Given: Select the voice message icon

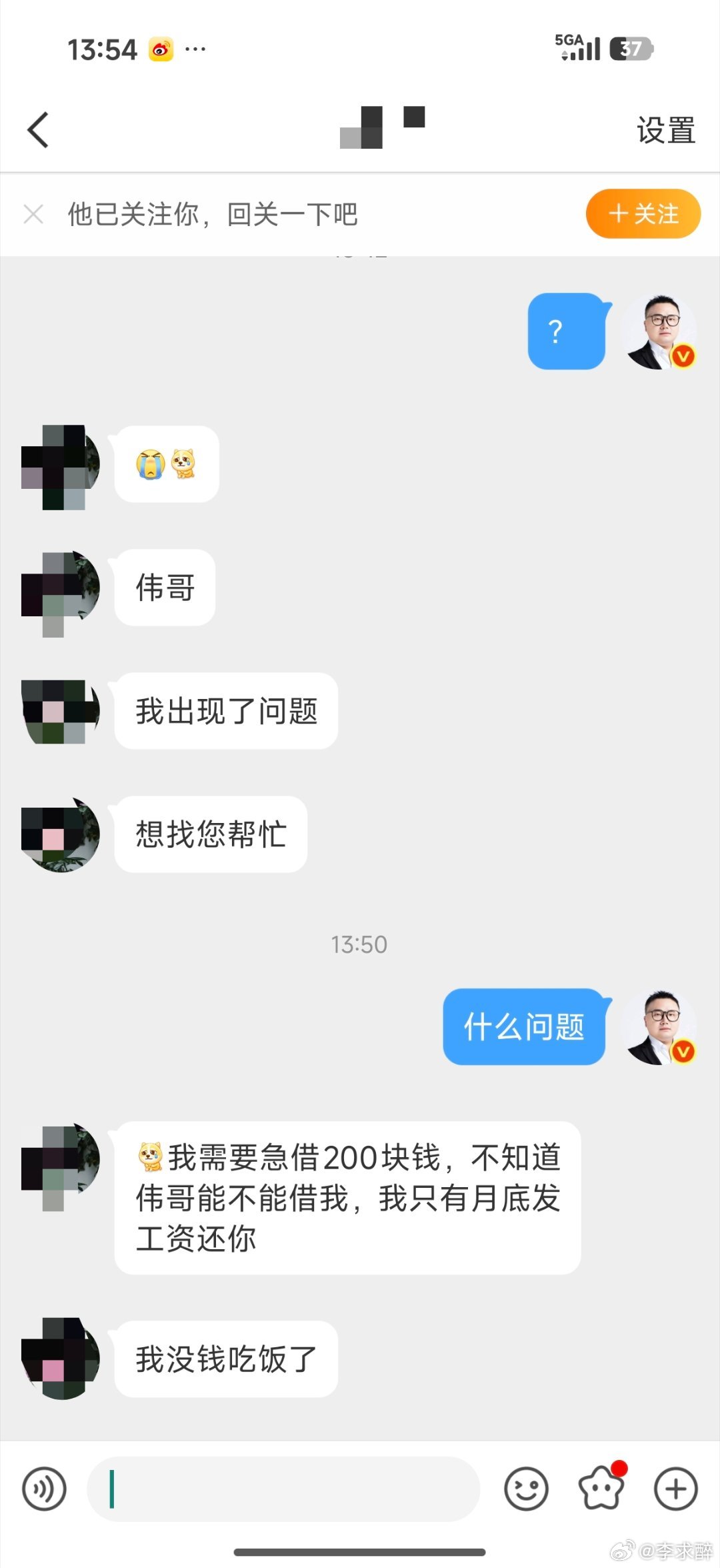Looking at the screenshot, I should click(44, 1489).
